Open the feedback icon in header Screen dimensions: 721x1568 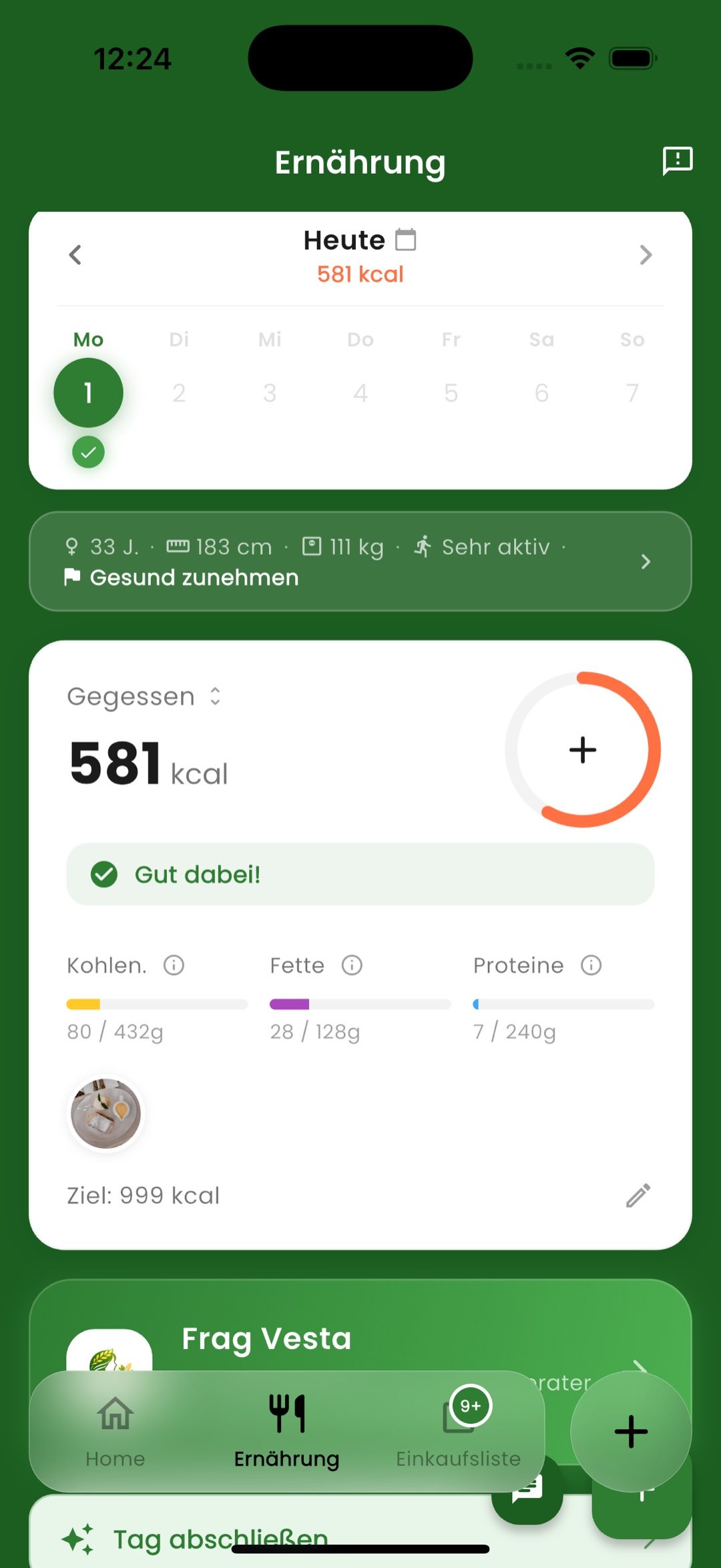point(677,161)
